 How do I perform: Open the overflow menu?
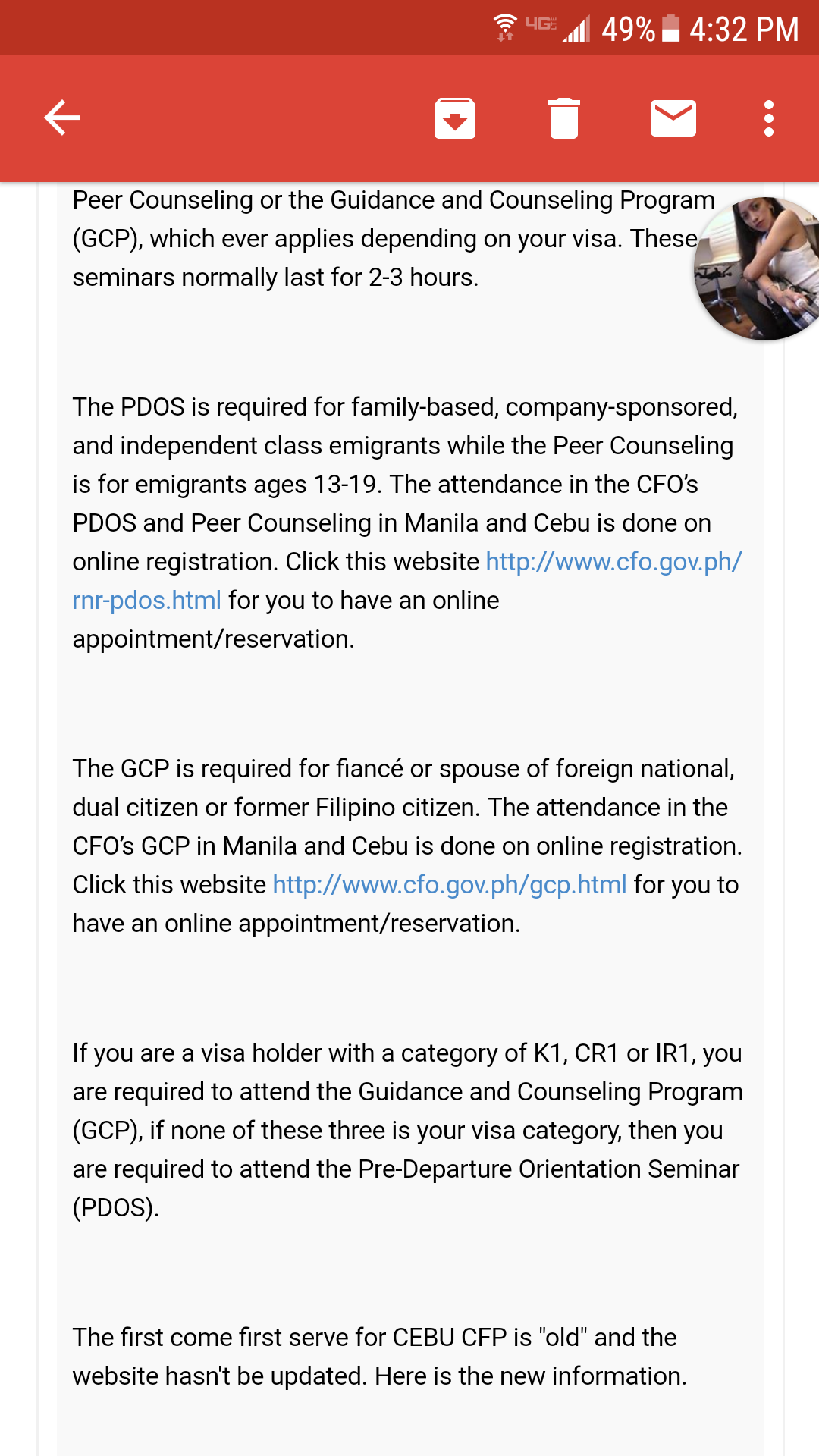769,118
